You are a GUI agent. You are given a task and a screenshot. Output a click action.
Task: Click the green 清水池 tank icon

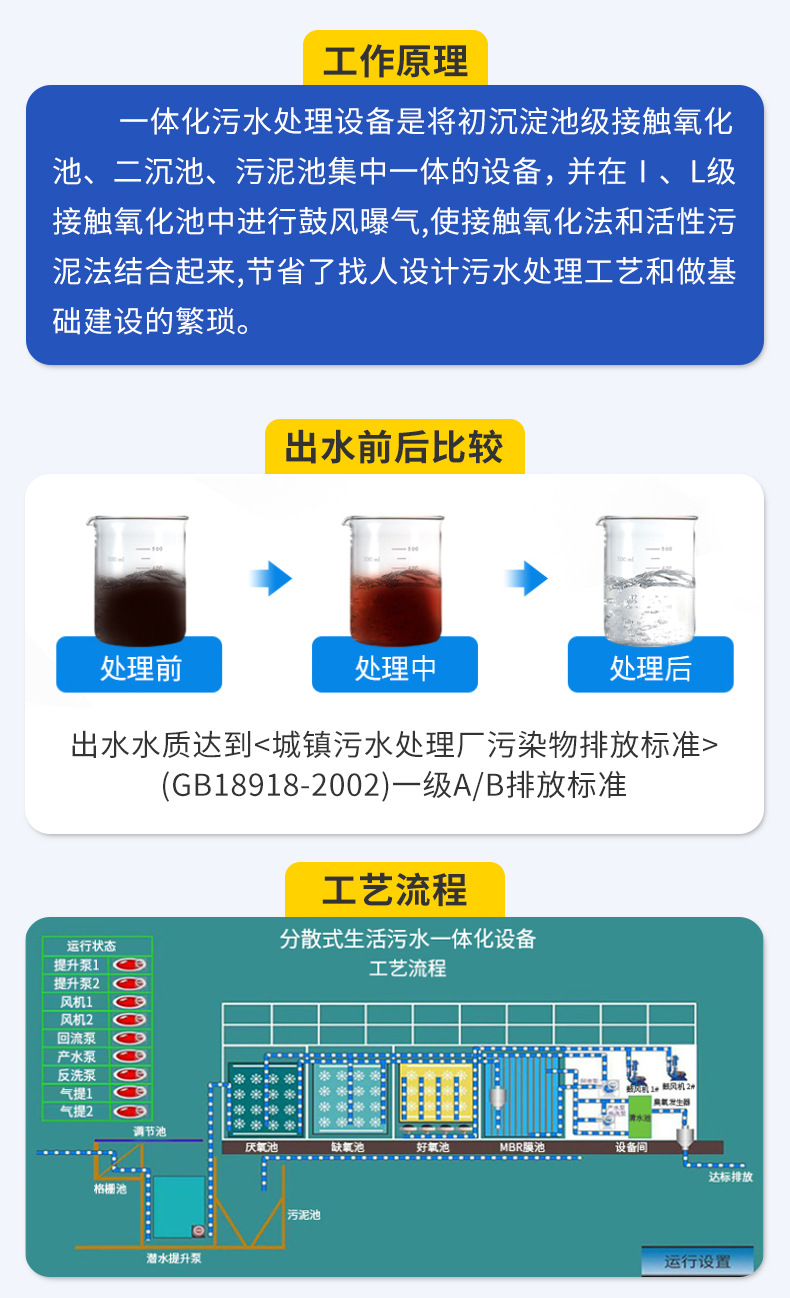click(x=639, y=1117)
